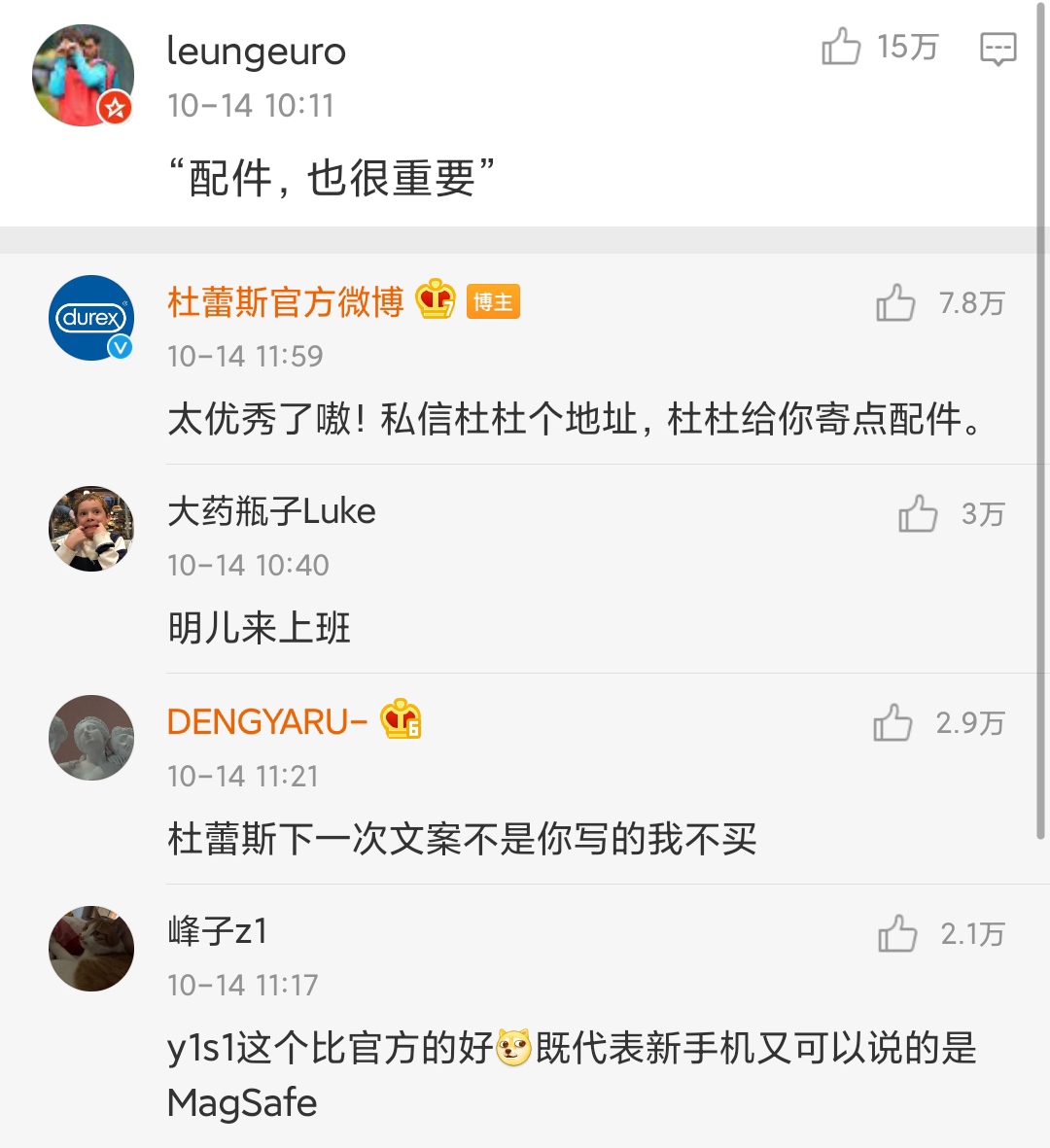This screenshot has width=1050, height=1148.
Task: View 大药瓶子Luke's profile by name
Action: tap(271, 511)
